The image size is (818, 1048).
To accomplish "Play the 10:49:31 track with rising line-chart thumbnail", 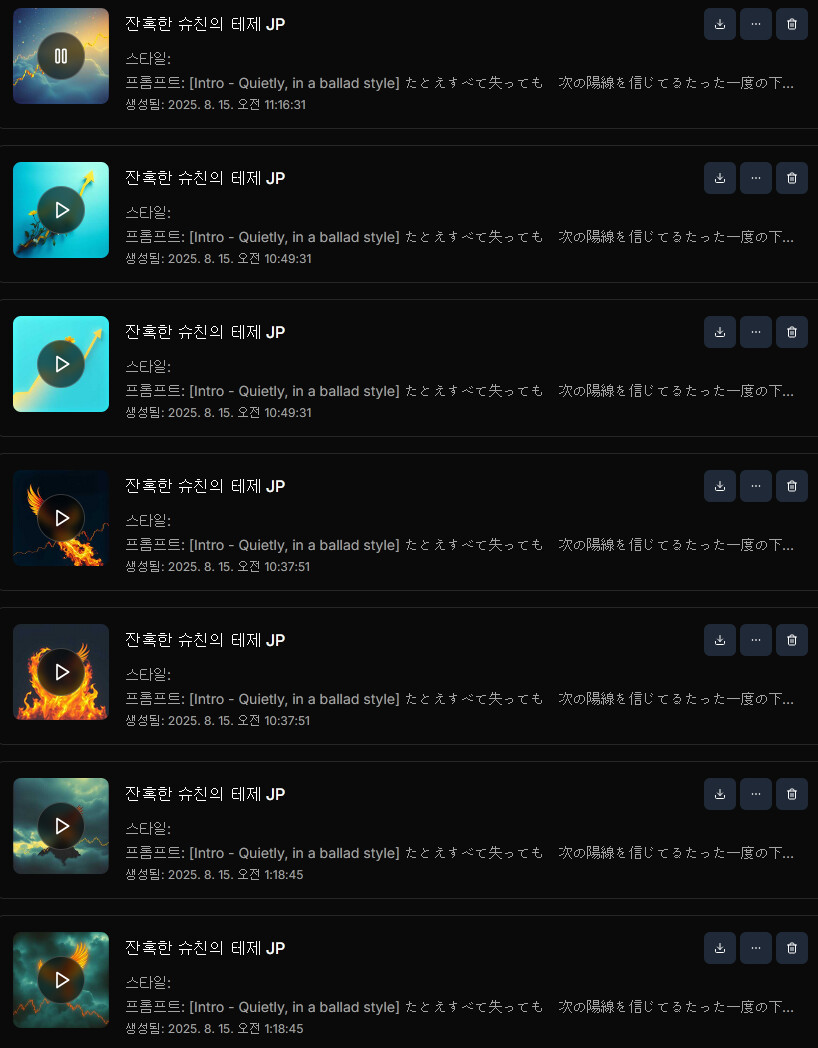I will pyautogui.click(x=61, y=364).
